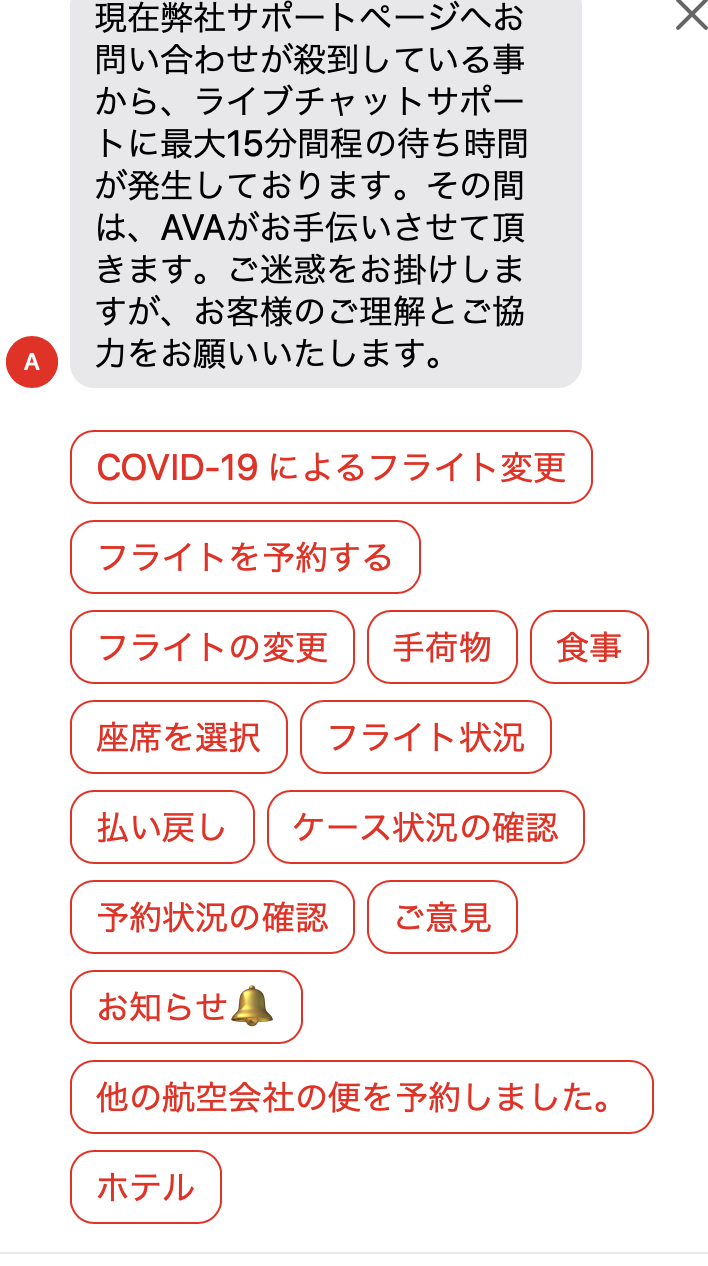The width and height of the screenshot is (708, 1266).
Task: Close the chat window
Action: click(x=691, y=14)
